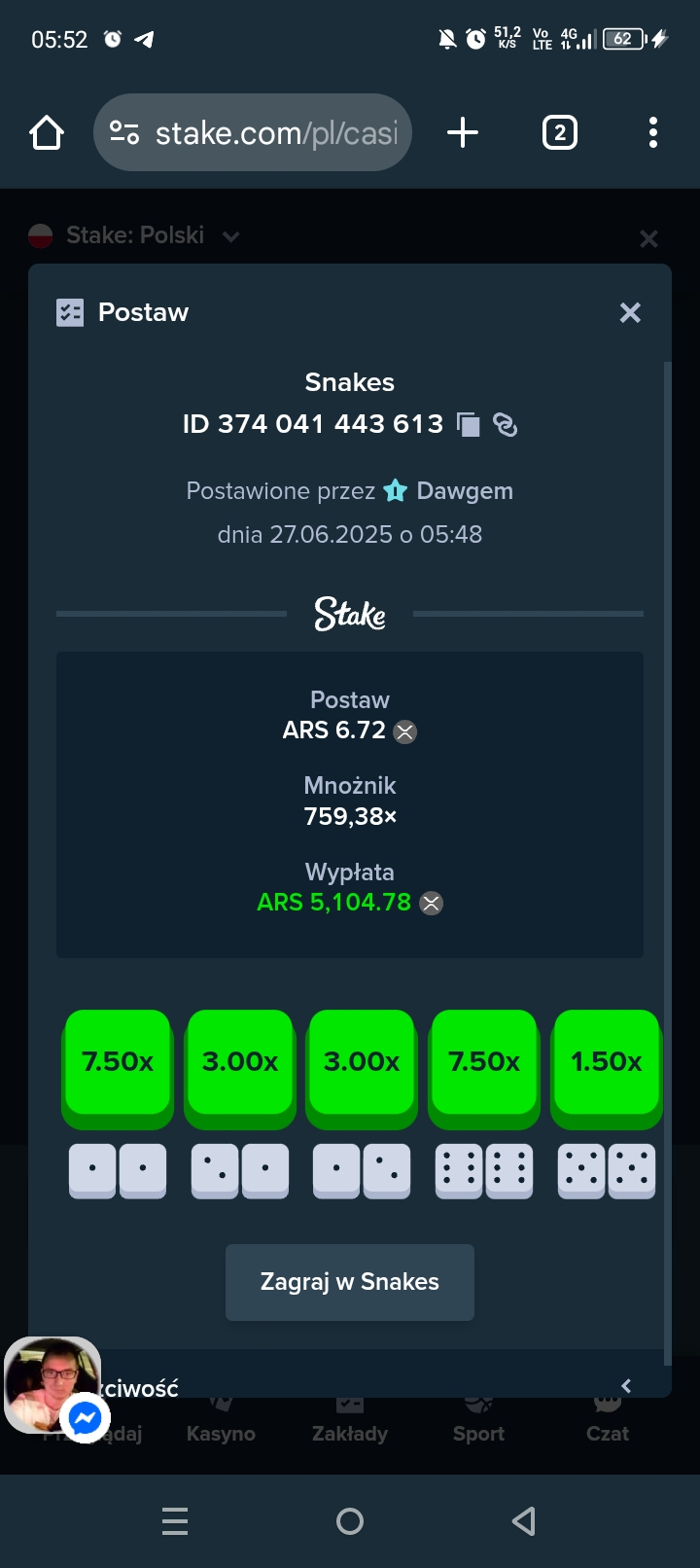The width and height of the screenshot is (700, 1568).
Task: Go back with the system back button
Action: tap(524, 1521)
